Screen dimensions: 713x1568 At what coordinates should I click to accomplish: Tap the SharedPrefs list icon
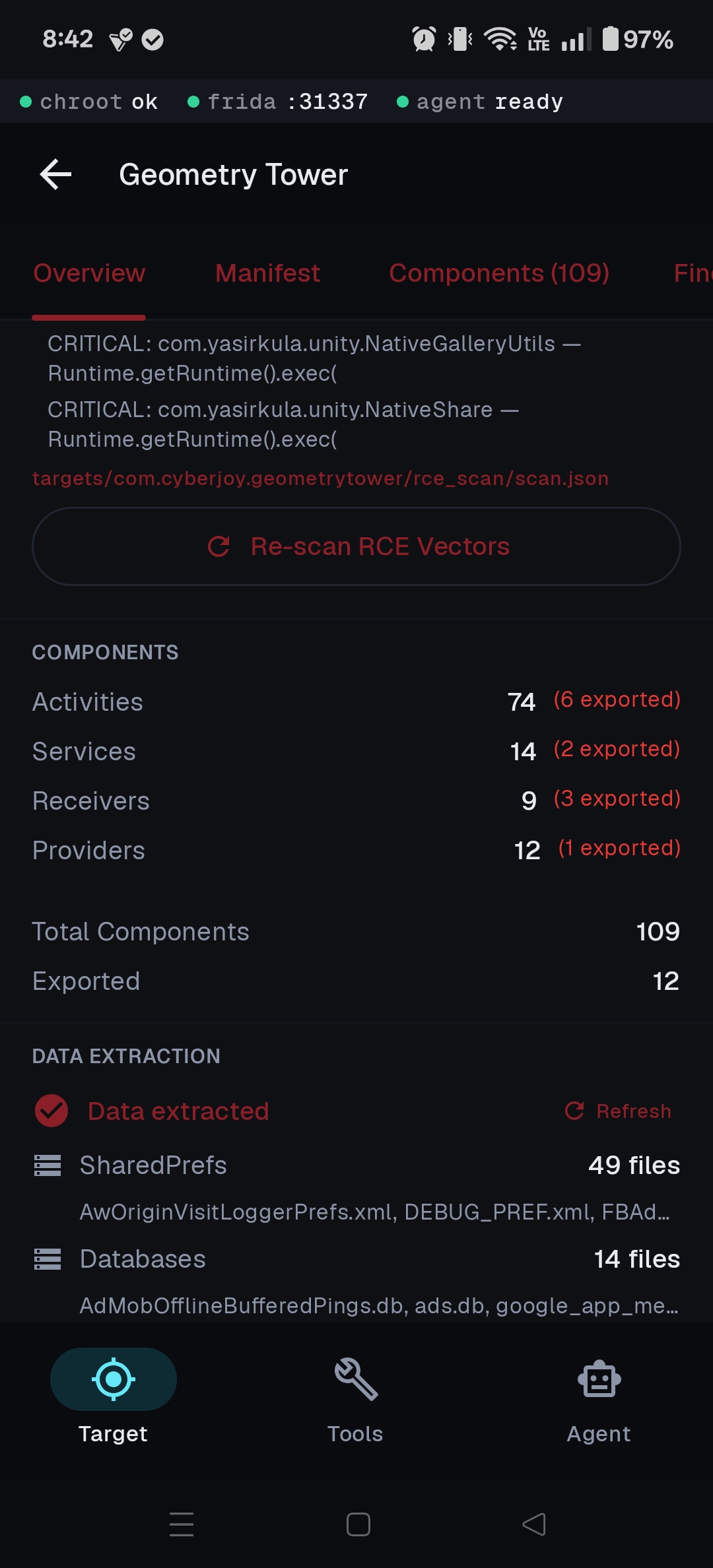[x=48, y=1165]
